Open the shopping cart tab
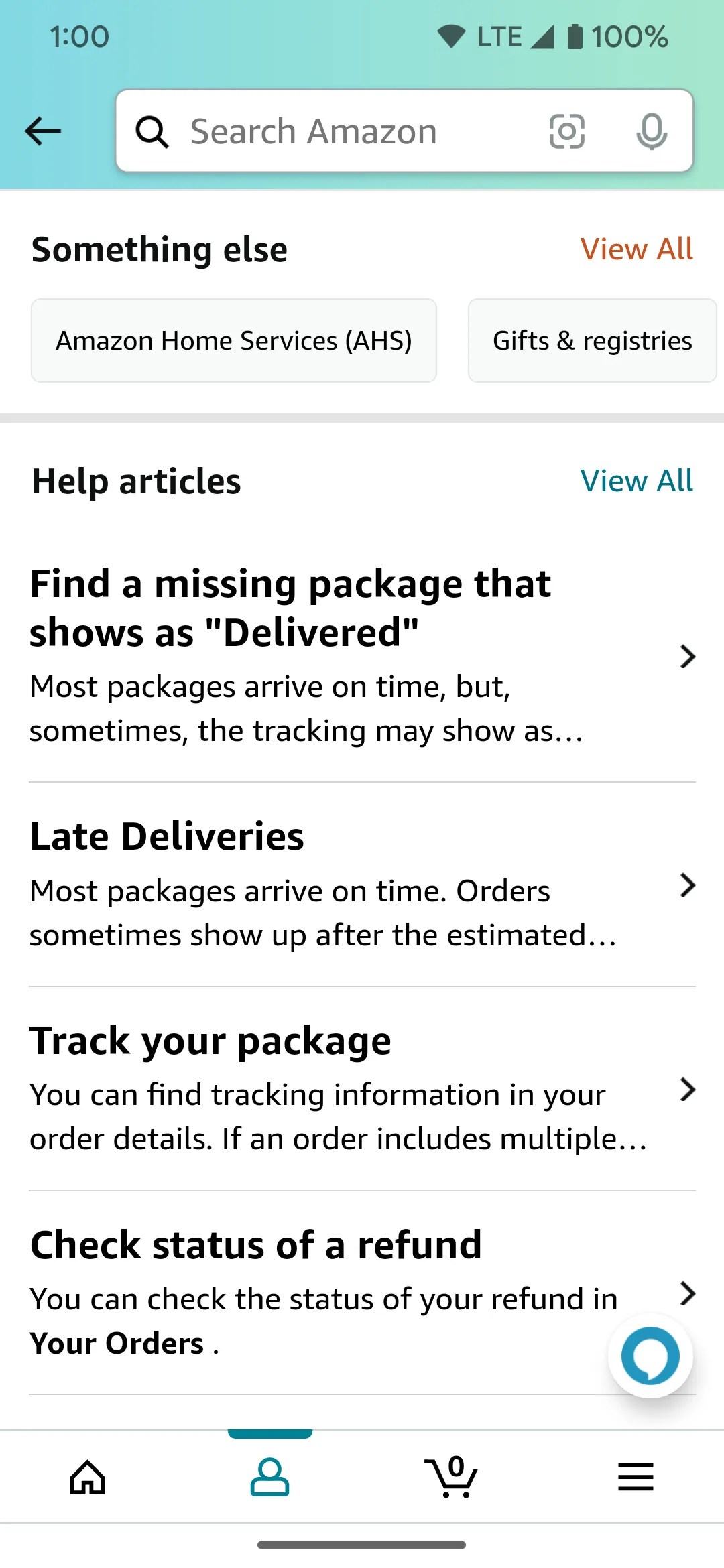The width and height of the screenshot is (724, 1568). click(452, 1478)
